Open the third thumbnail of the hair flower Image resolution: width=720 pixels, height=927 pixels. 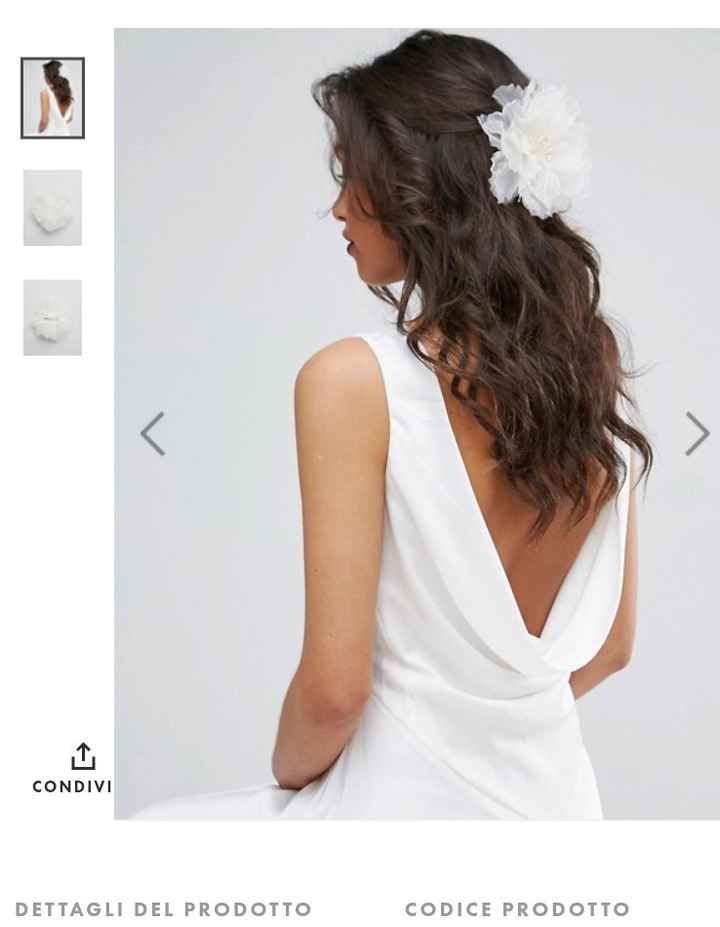pyautogui.click(x=53, y=318)
